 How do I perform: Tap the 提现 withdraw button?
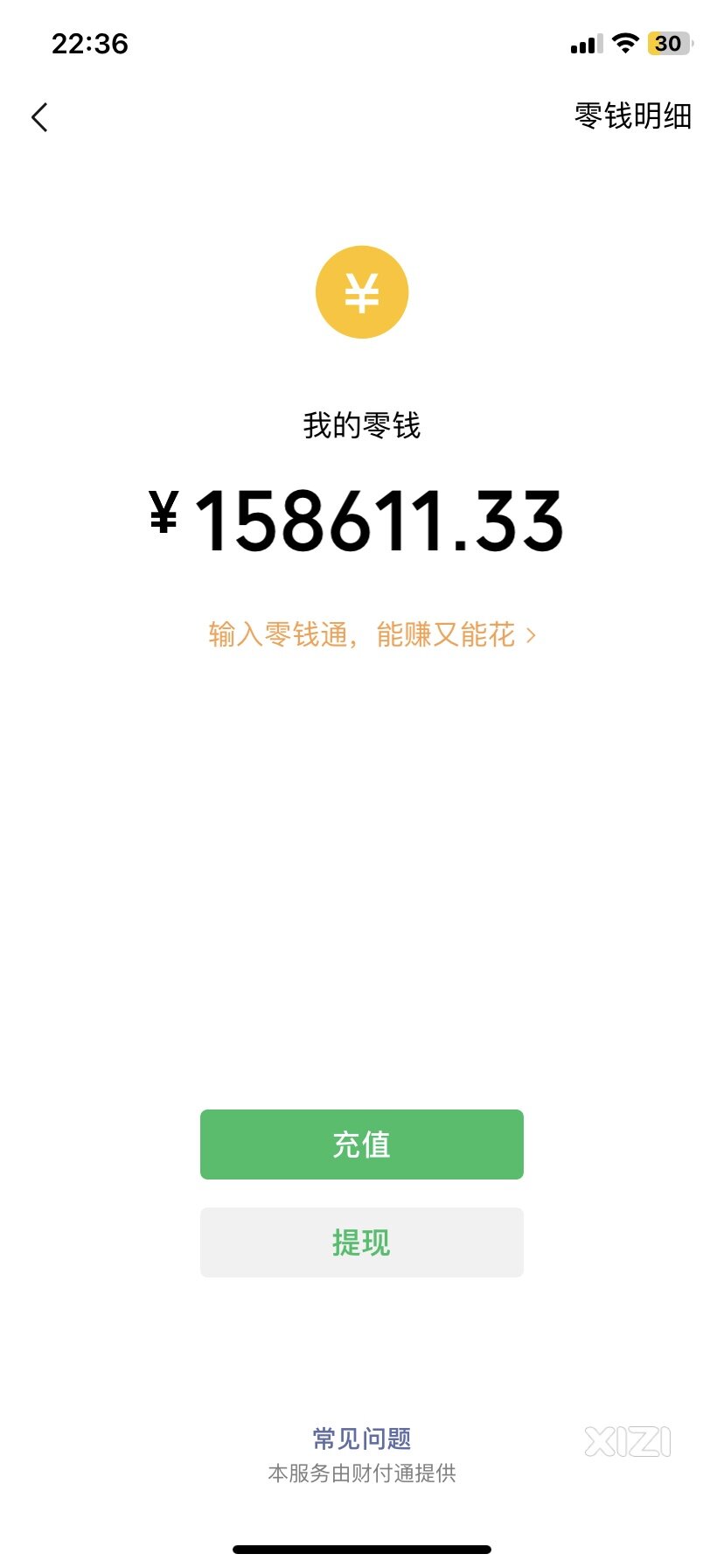pyautogui.click(x=362, y=1242)
